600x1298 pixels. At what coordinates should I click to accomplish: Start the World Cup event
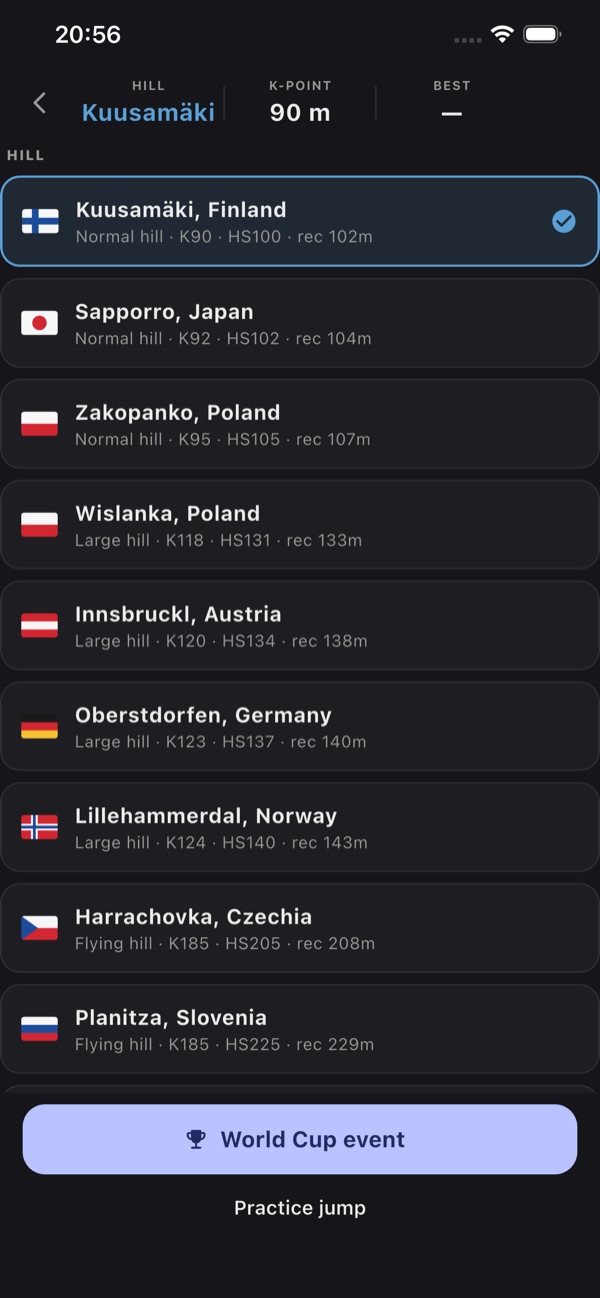(x=300, y=1139)
